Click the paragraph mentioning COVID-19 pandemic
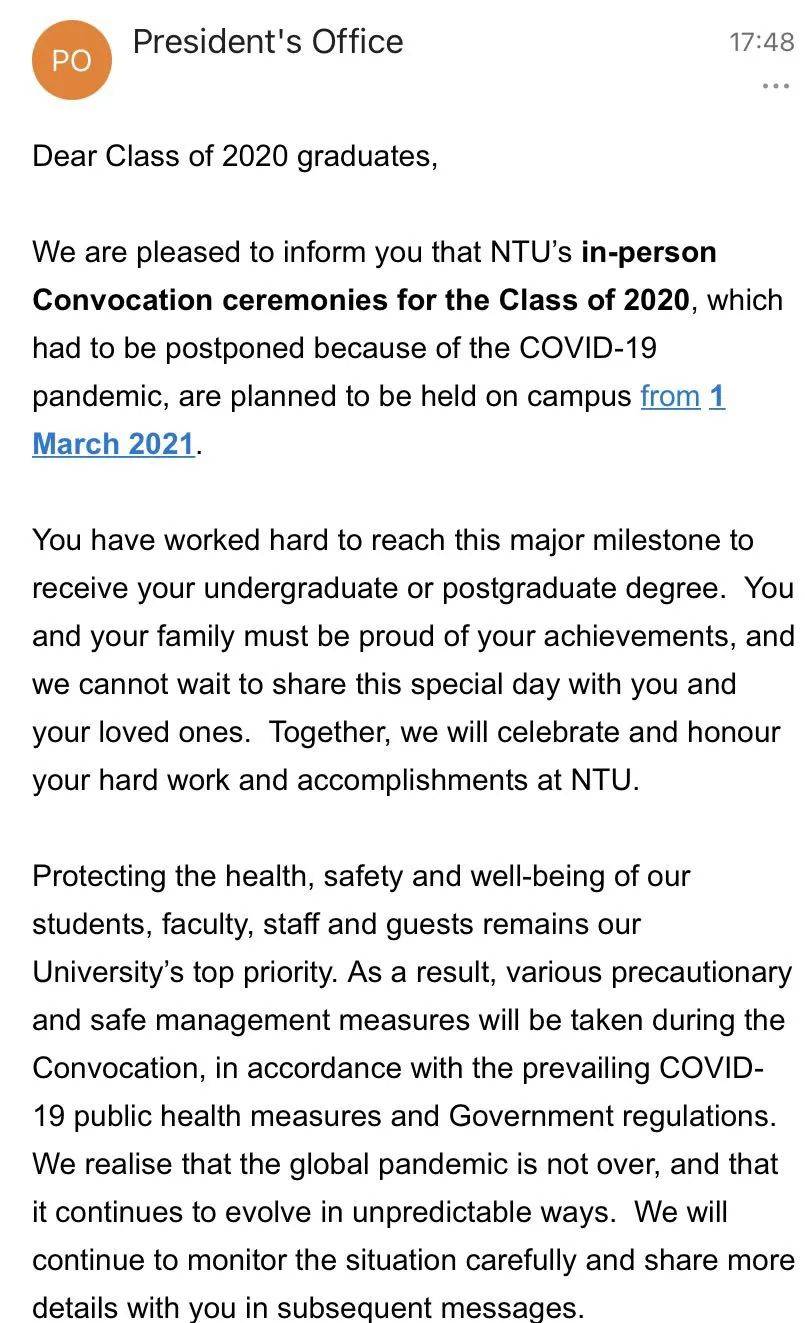Image resolution: width=805 pixels, height=1323 pixels. pos(400,347)
